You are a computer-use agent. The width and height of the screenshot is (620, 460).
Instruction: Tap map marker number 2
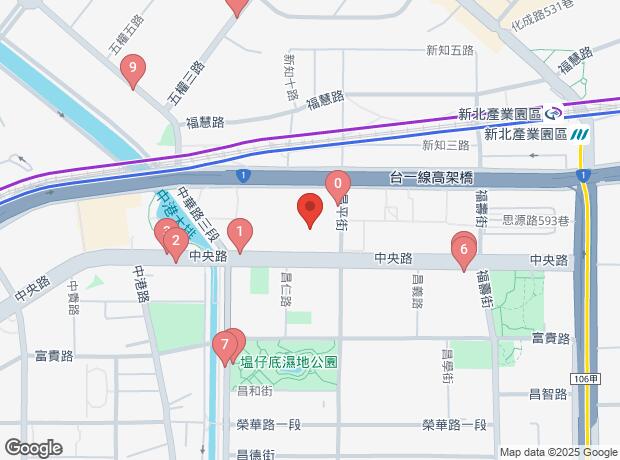176,241
